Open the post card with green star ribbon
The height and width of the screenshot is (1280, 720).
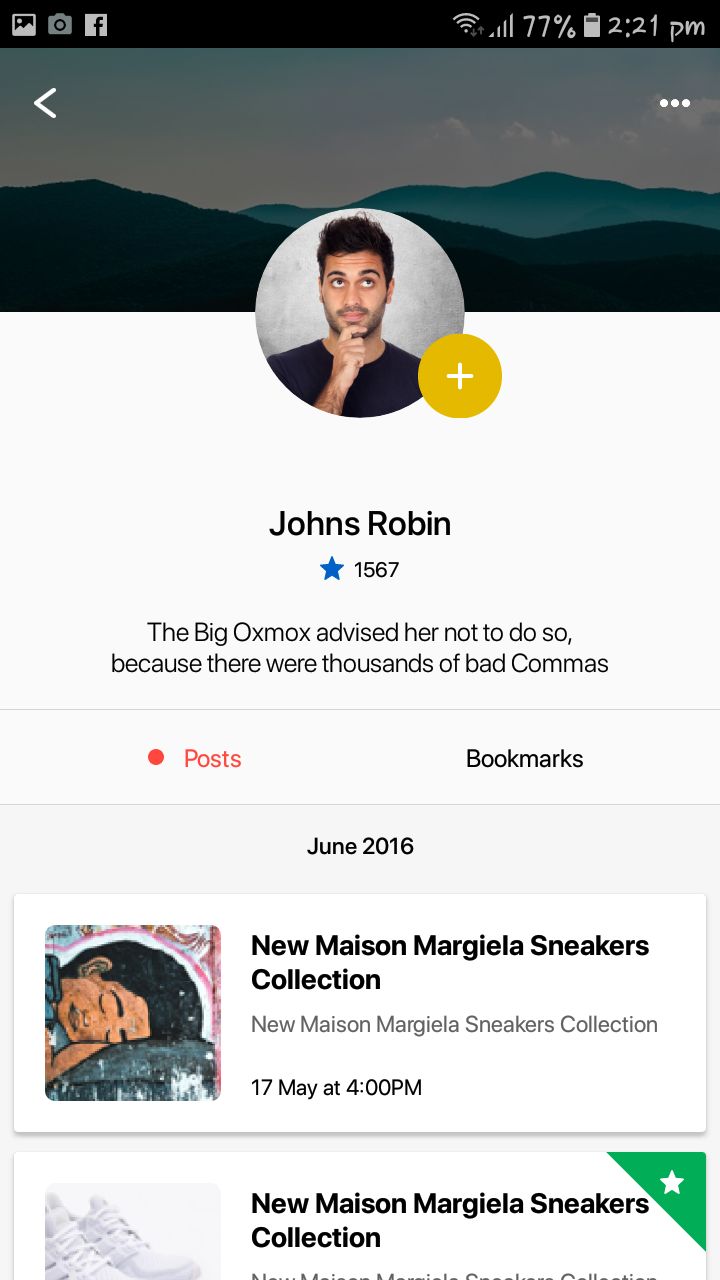tap(360, 1220)
